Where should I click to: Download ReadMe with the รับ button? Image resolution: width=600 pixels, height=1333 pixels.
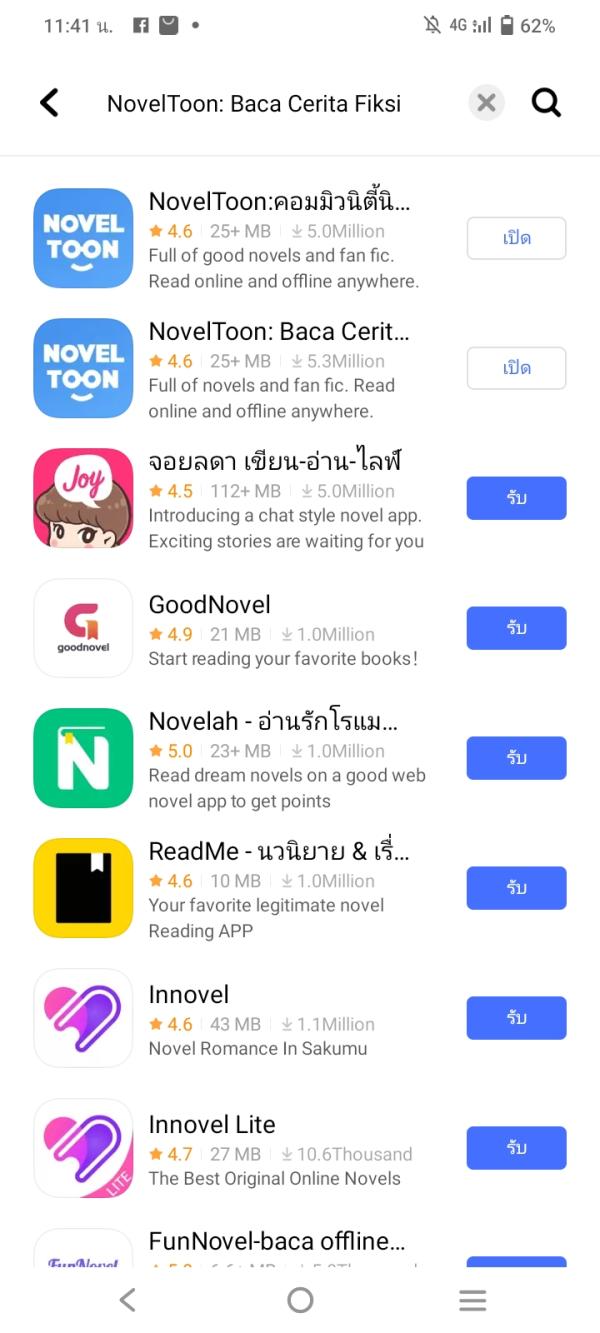coord(516,888)
